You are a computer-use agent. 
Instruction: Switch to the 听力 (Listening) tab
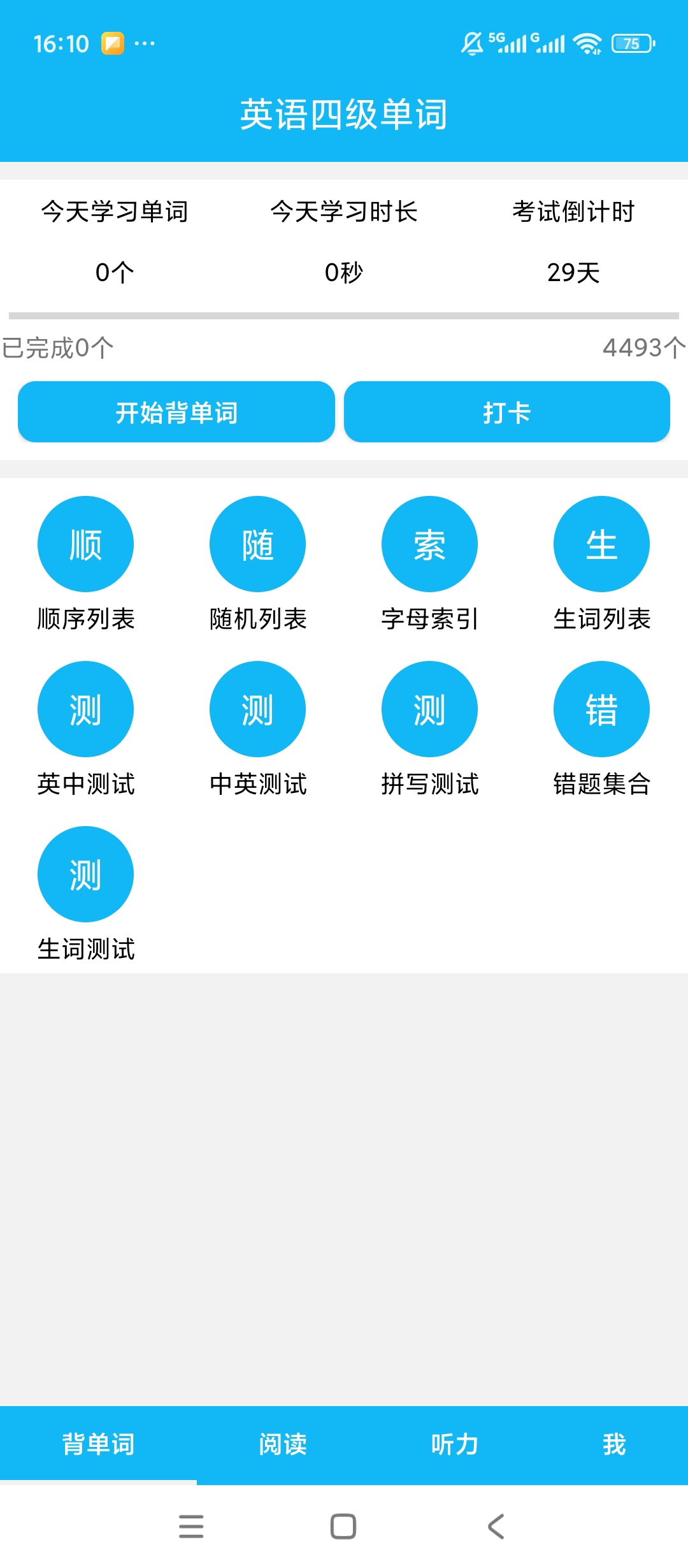pos(454,1444)
